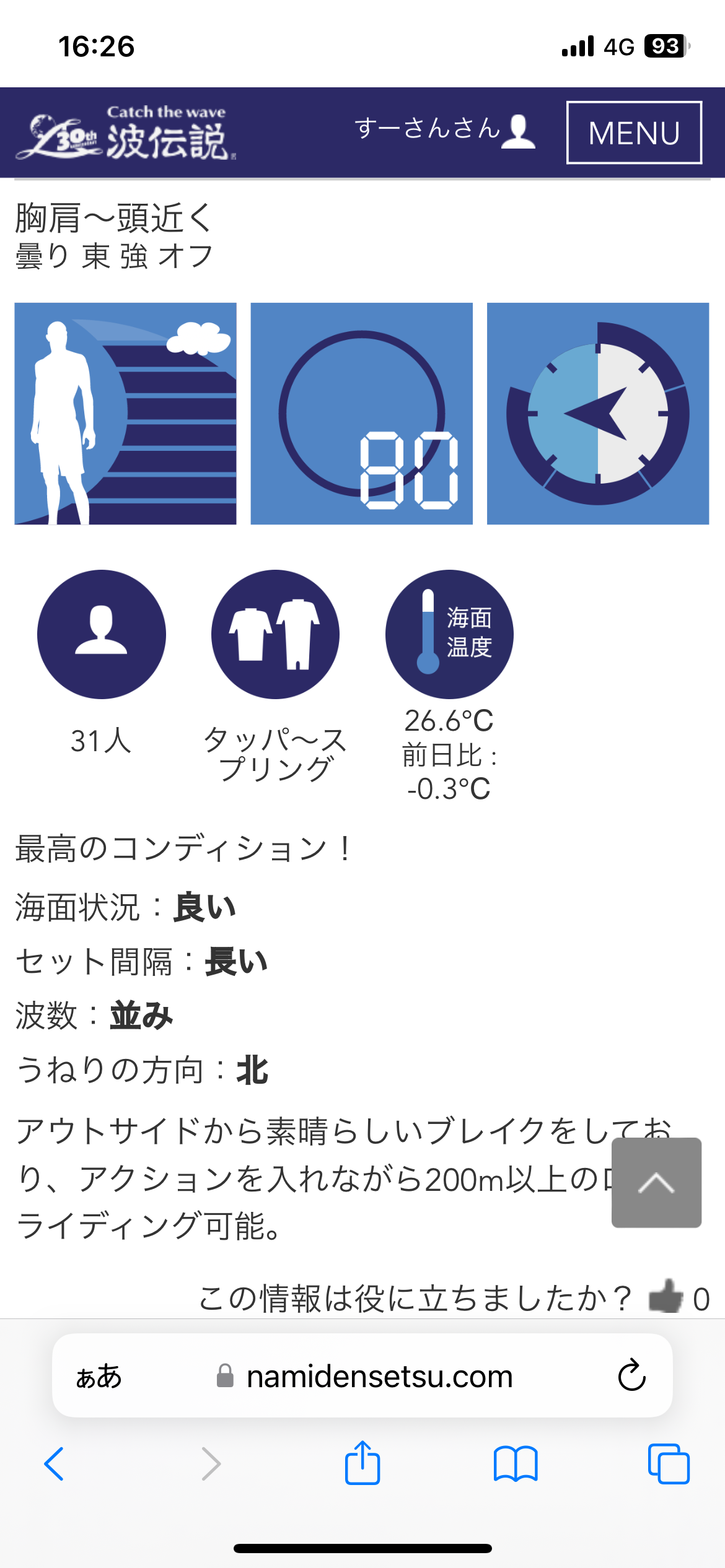The image size is (725, 1568).
Task: Open the すーさんさん user profile
Action: 445,131
